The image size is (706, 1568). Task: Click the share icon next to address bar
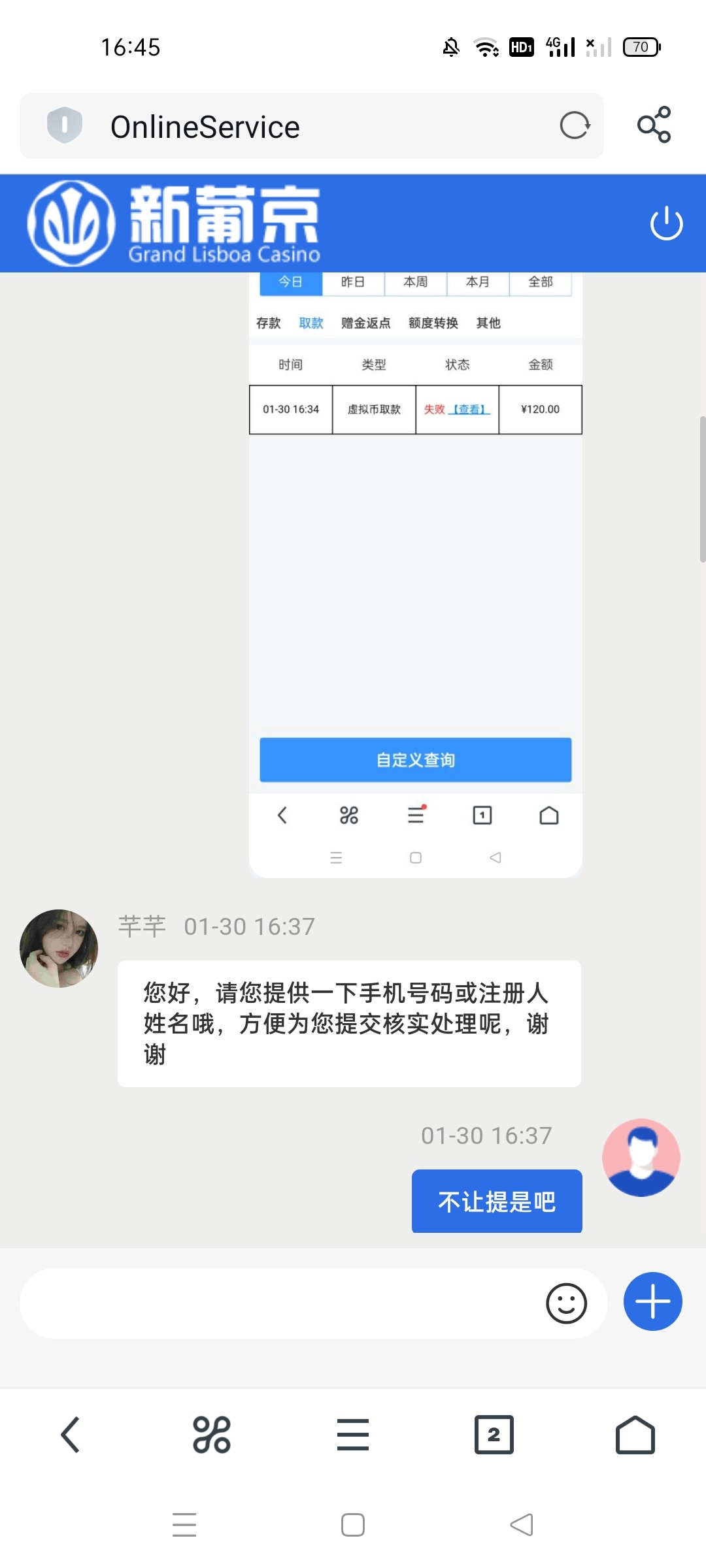pyautogui.click(x=655, y=125)
